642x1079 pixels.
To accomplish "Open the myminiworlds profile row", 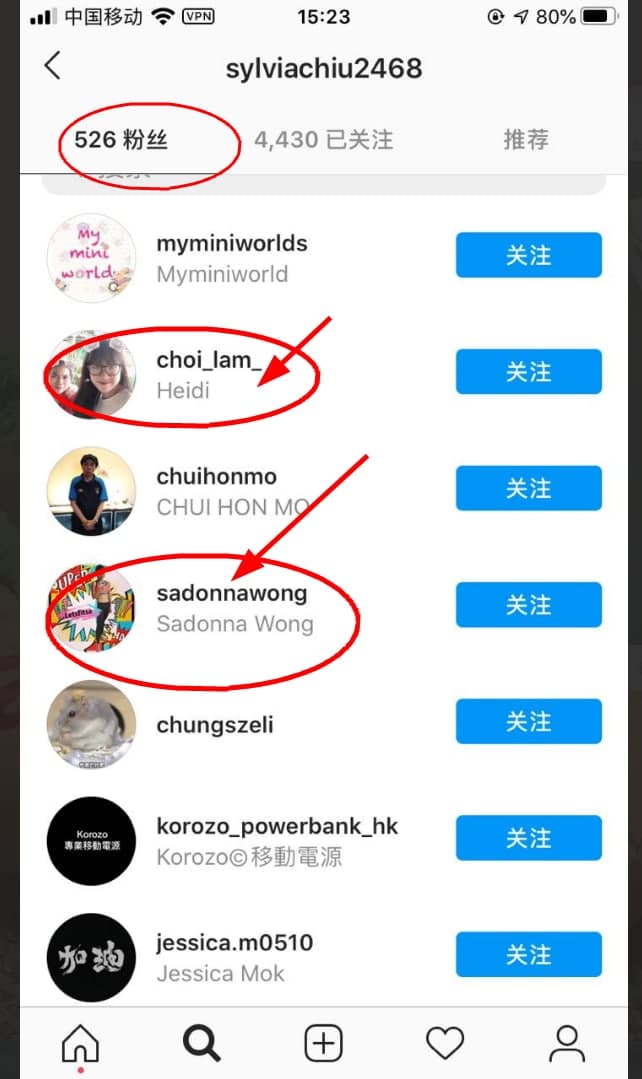I will tap(231, 257).
